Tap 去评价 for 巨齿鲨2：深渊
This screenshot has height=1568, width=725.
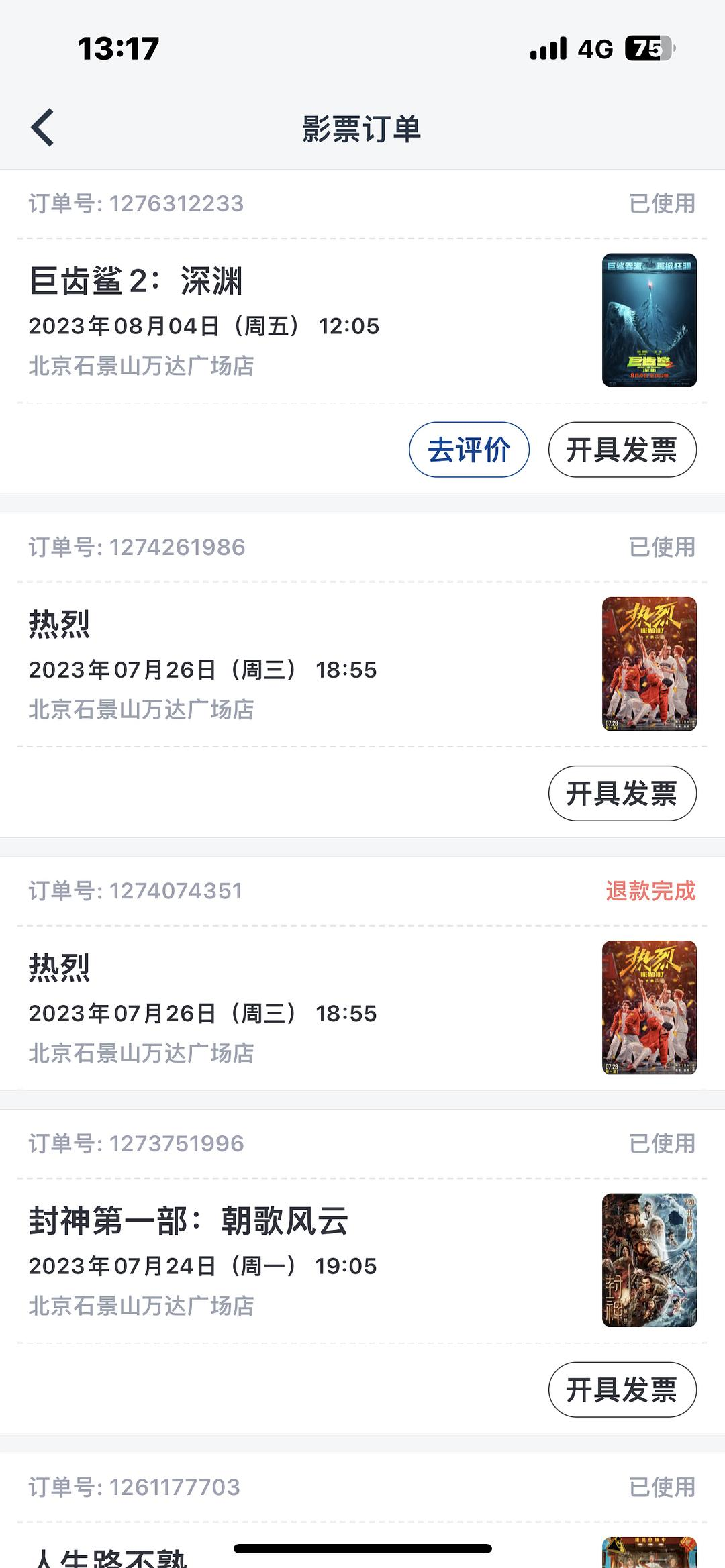[x=469, y=450]
